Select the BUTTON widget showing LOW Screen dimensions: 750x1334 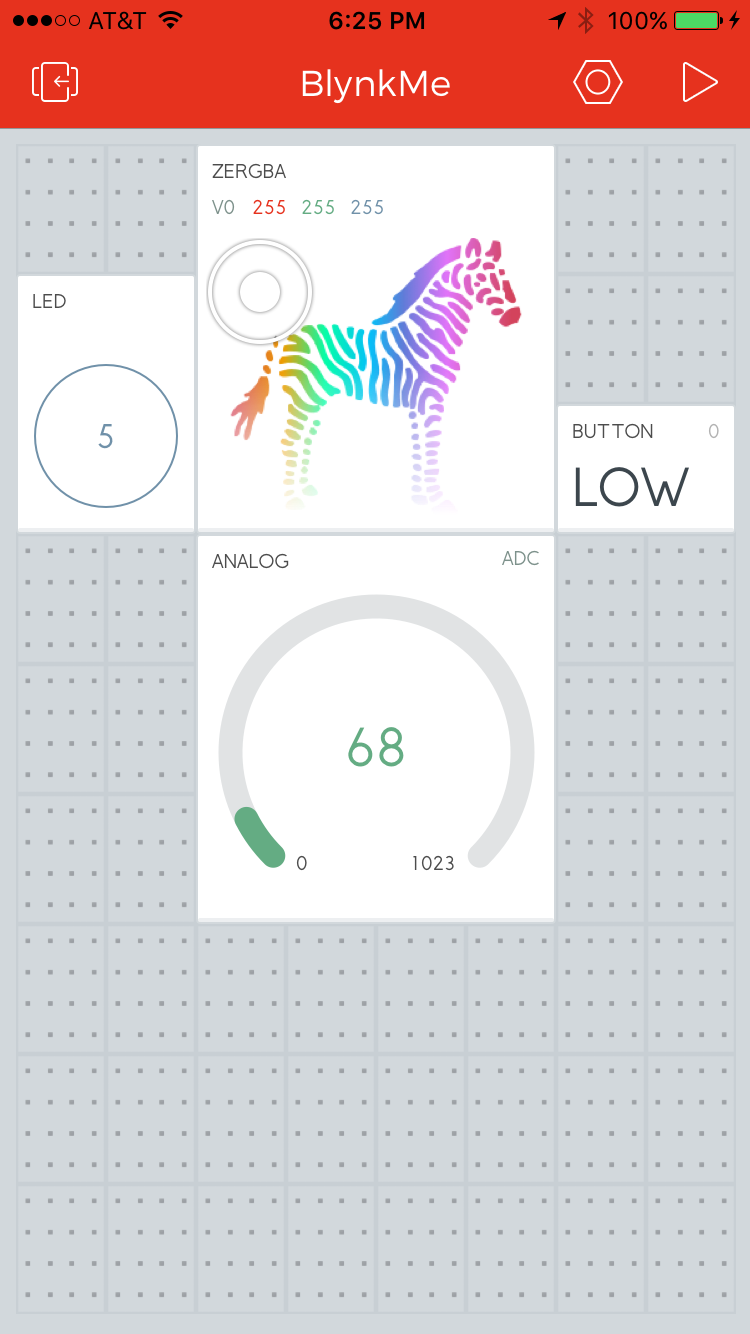(646, 467)
